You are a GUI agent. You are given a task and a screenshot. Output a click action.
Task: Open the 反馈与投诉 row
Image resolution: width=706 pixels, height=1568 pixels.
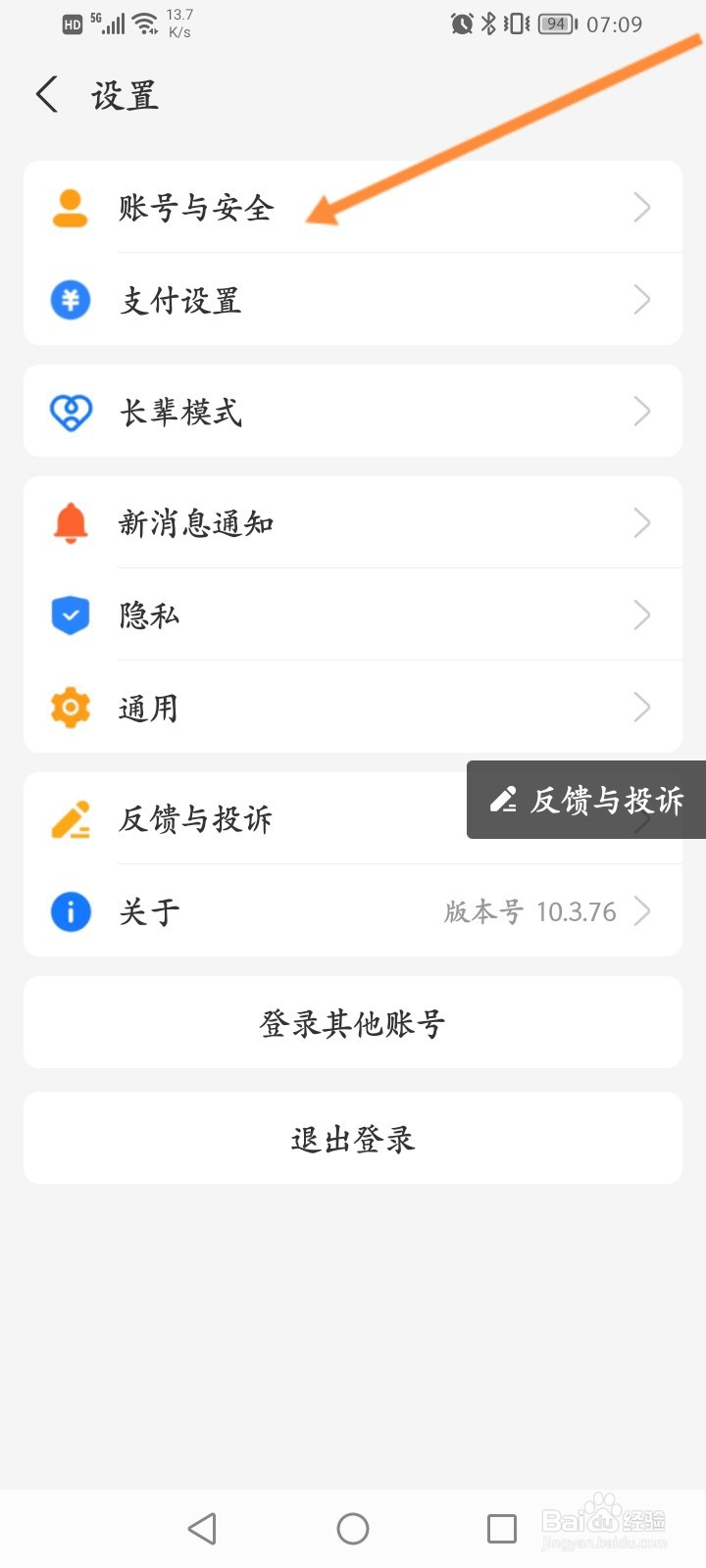pyautogui.click(x=245, y=818)
